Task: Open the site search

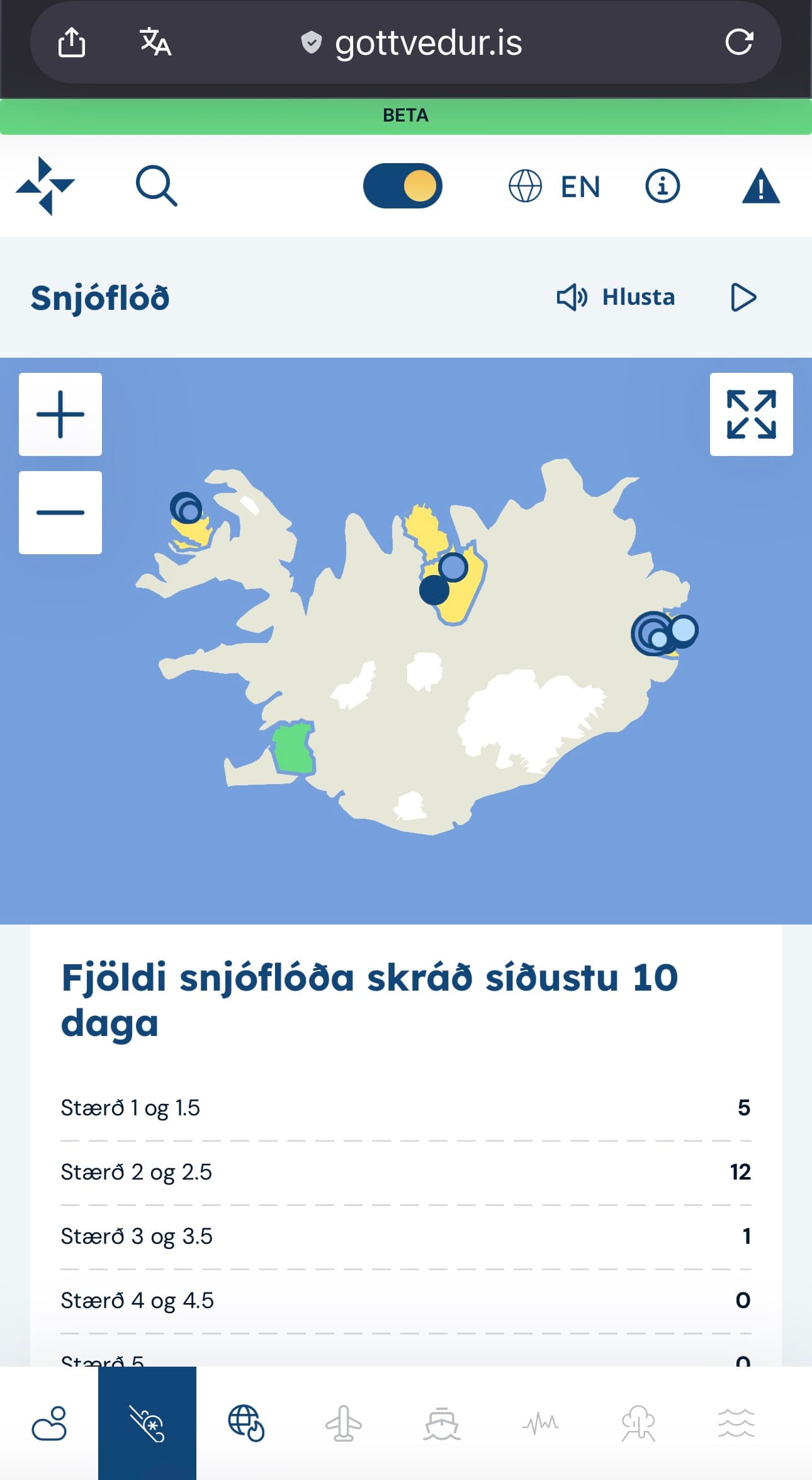Action: [157, 186]
